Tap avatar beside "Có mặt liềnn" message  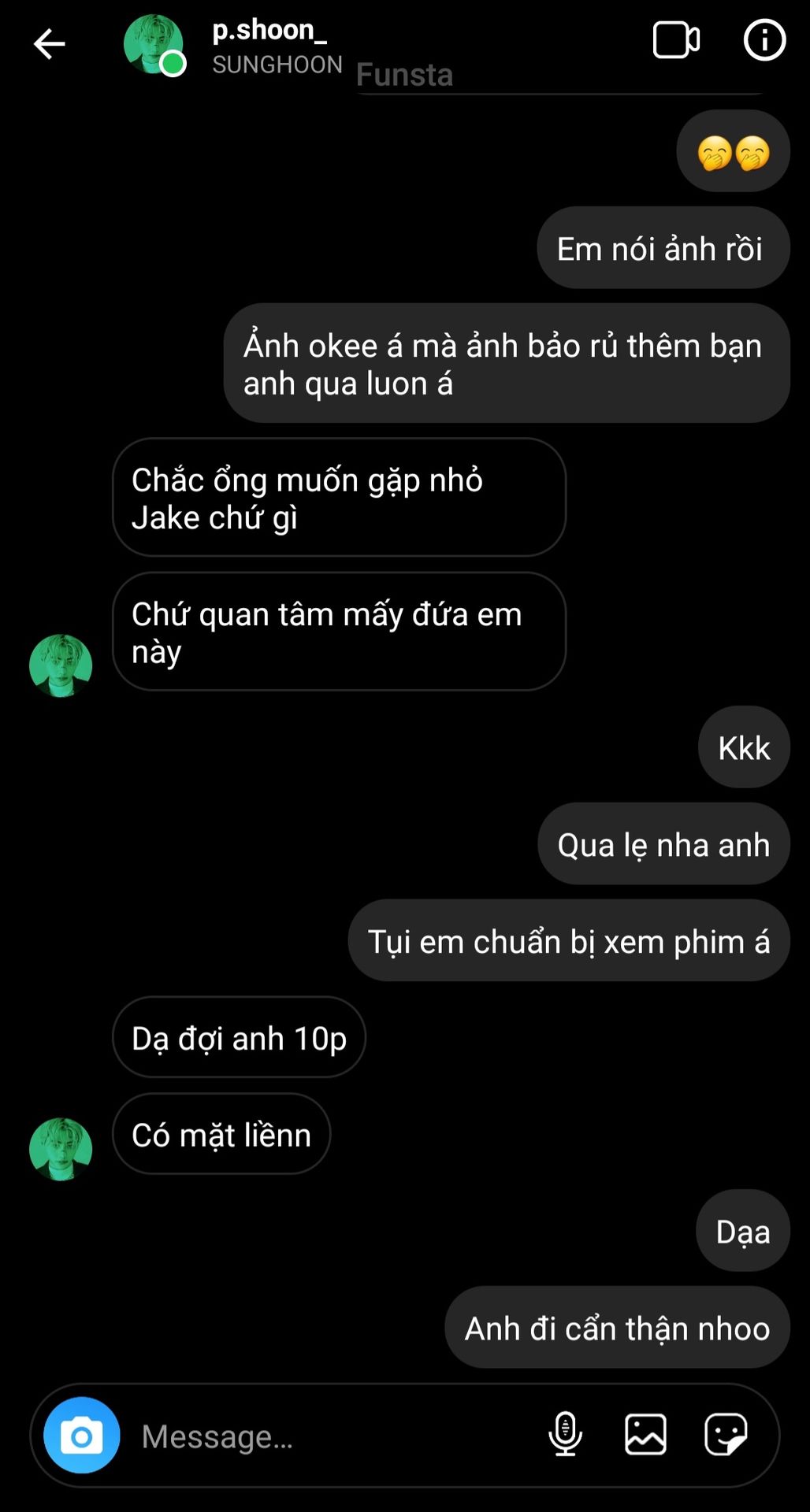[x=61, y=1149]
